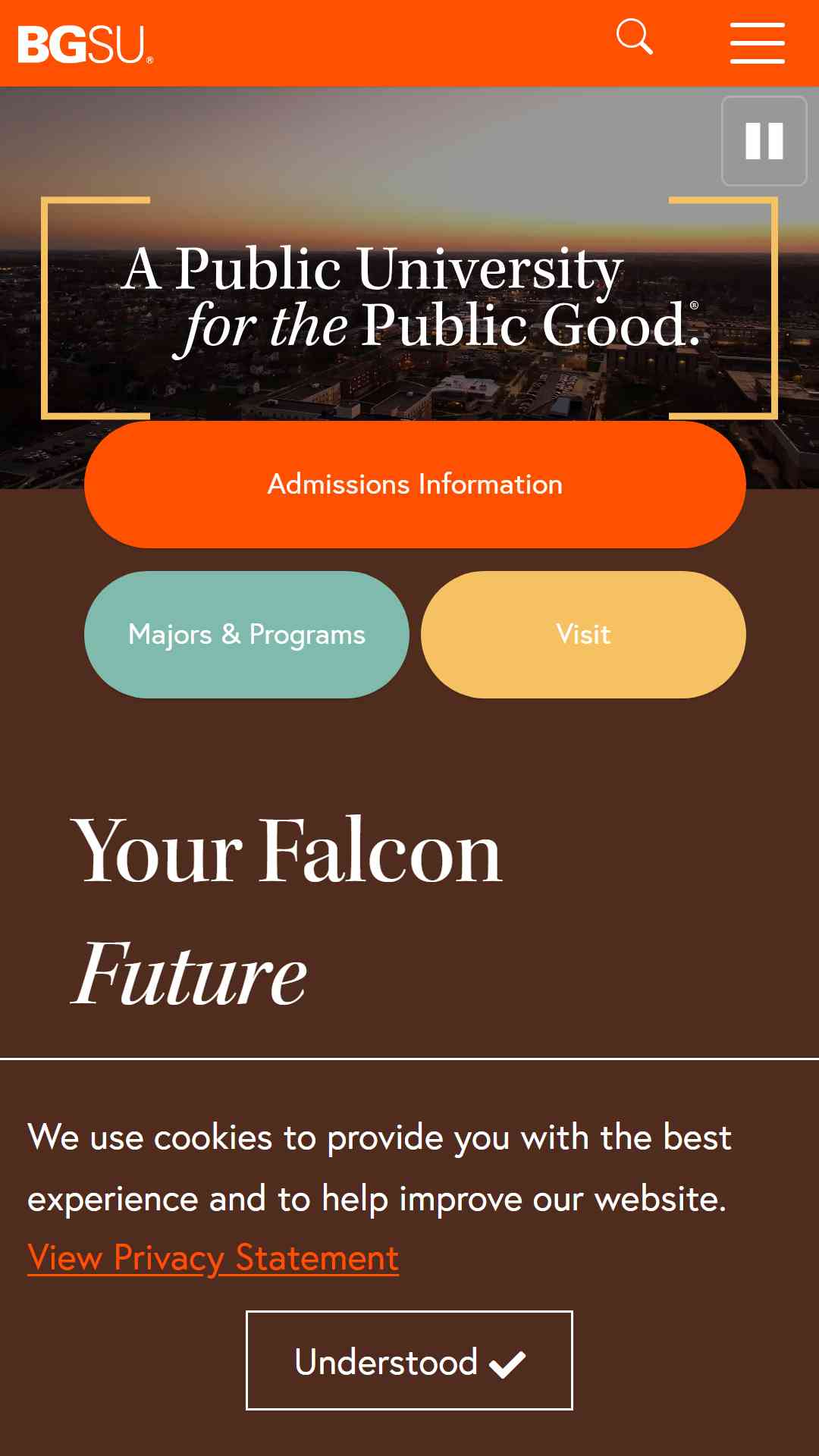The width and height of the screenshot is (819, 1456).
Task: Pause the background hero video
Action: [764, 141]
